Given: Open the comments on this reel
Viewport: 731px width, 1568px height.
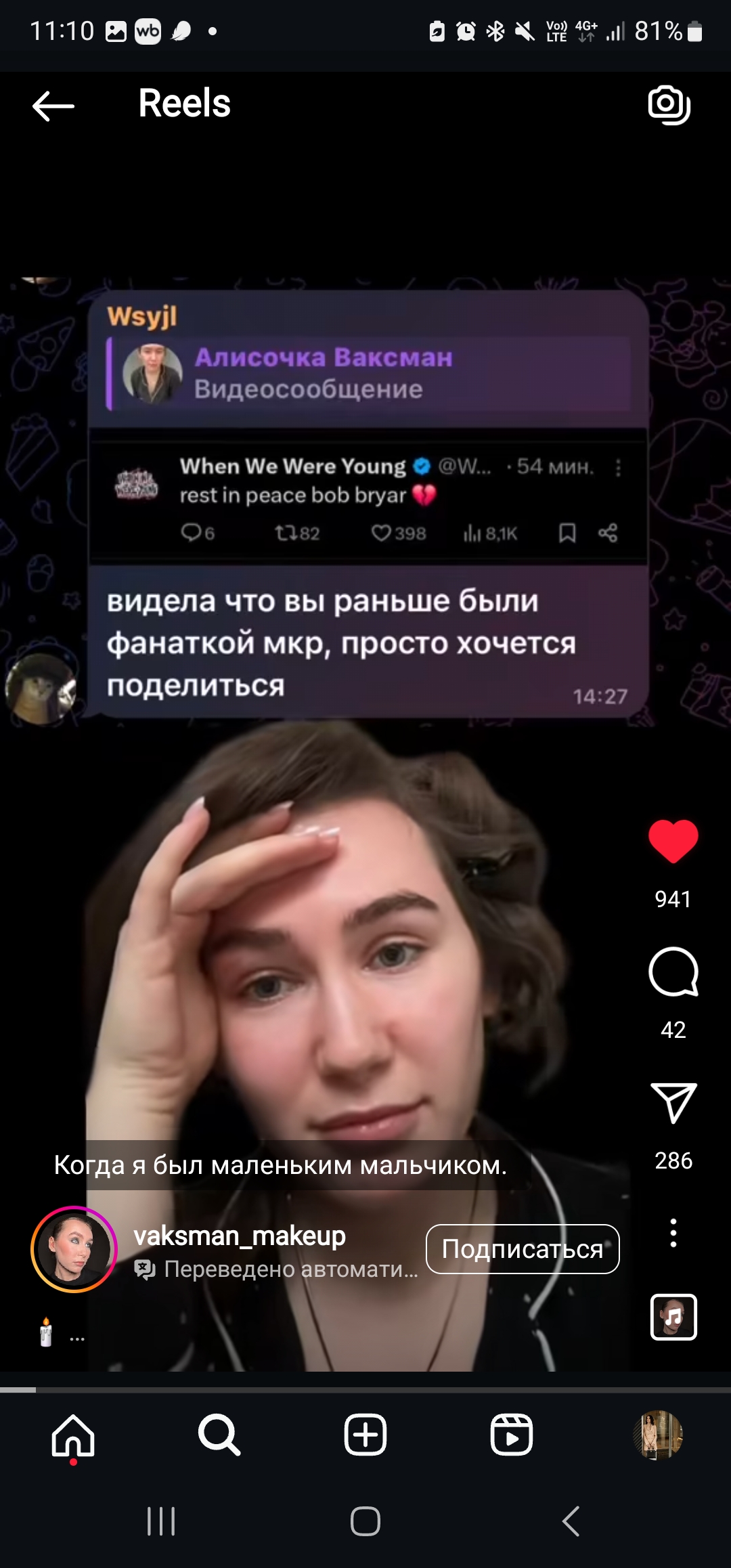Looking at the screenshot, I should click(673, 972).
